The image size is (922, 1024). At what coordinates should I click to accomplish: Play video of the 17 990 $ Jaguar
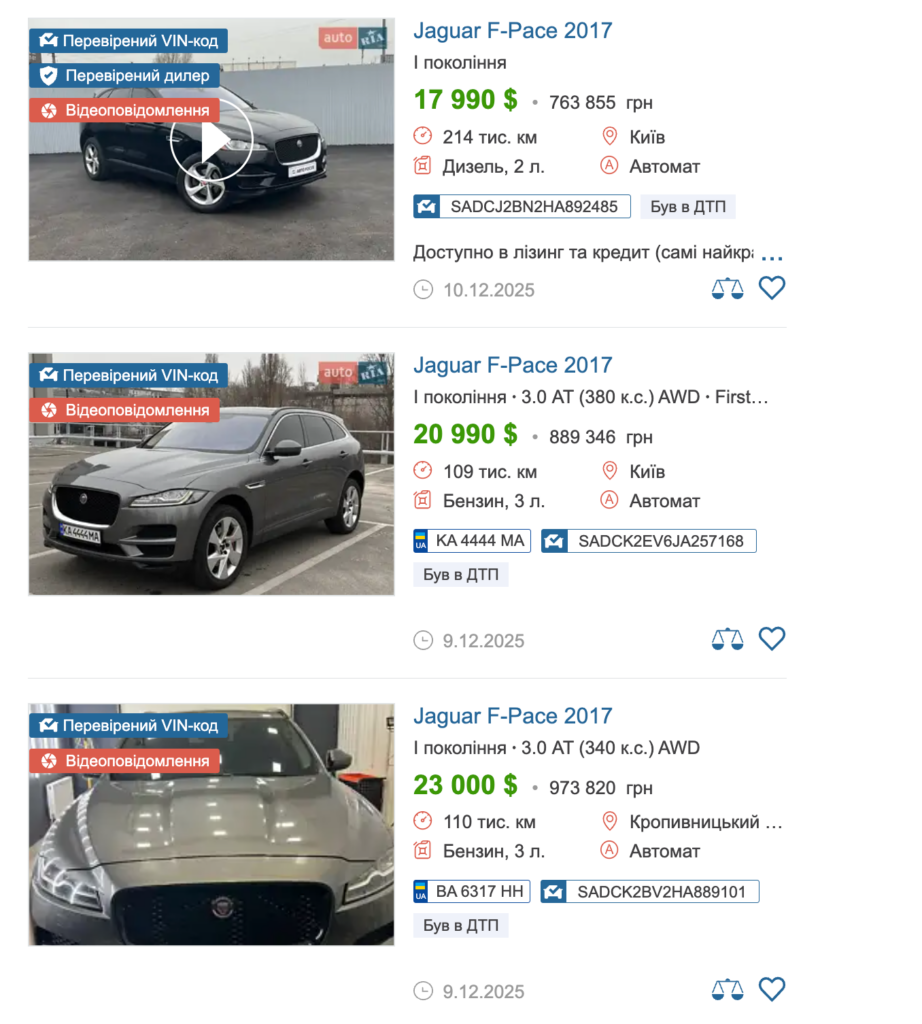(x=211, y=142)
